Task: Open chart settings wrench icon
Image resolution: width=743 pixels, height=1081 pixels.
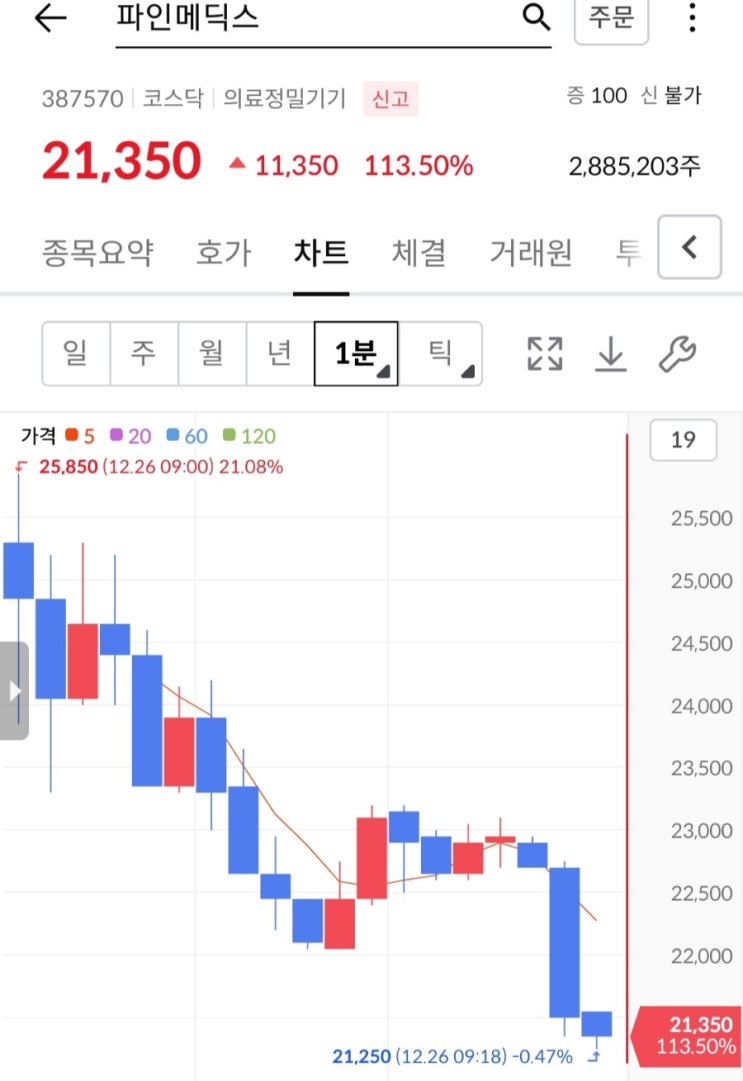Action: pos(678,354)
